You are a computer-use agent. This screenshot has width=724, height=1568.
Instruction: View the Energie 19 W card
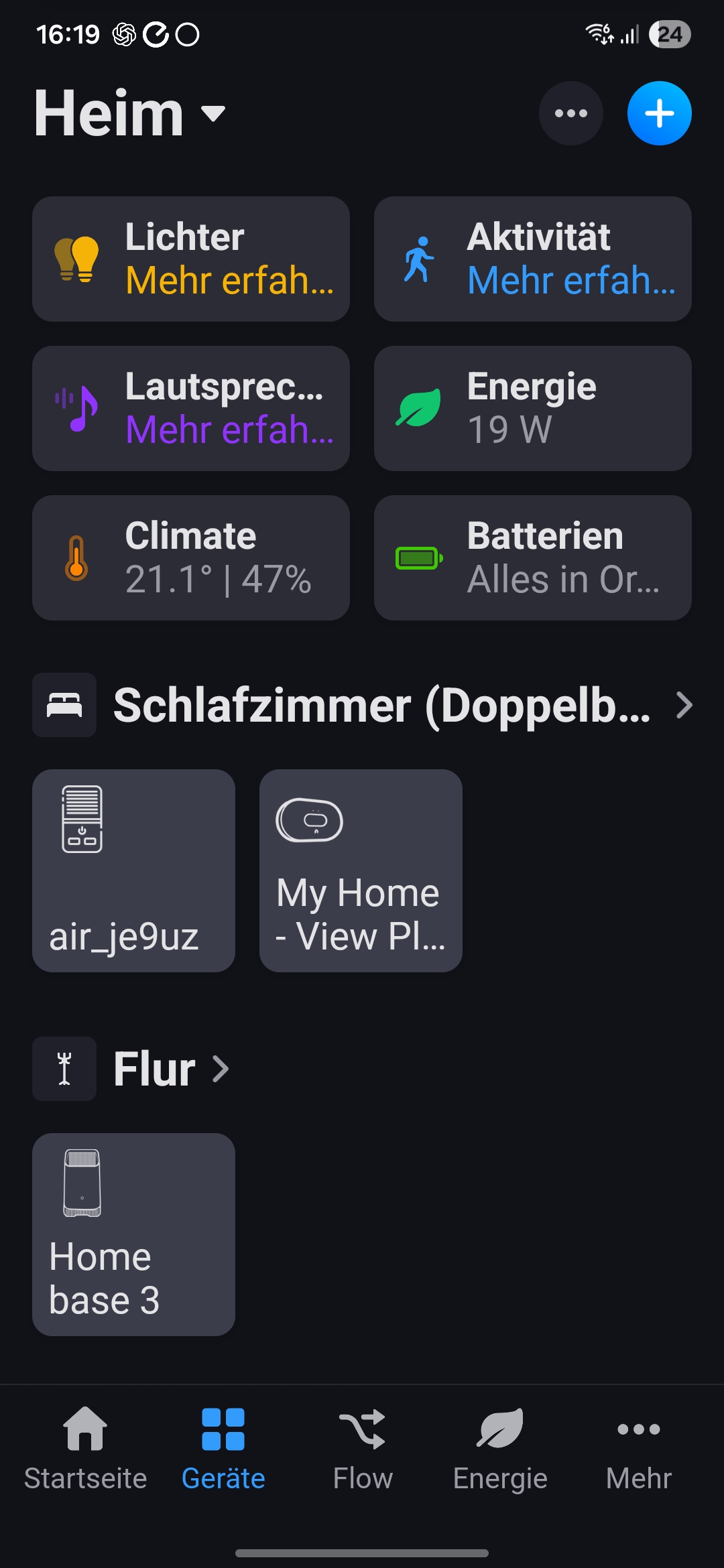tap(532, 408)
